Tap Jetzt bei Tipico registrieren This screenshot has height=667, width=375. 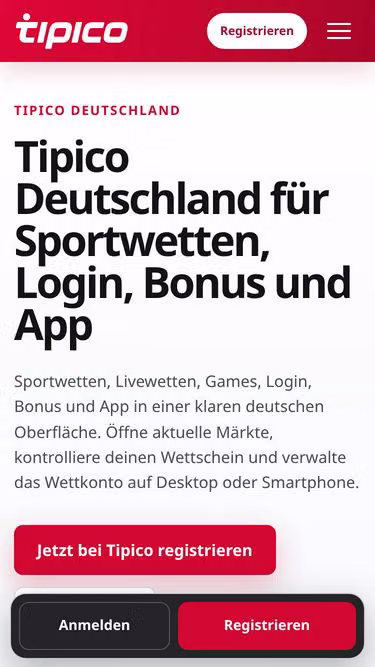pyautogui.click(x=145, y=550)
